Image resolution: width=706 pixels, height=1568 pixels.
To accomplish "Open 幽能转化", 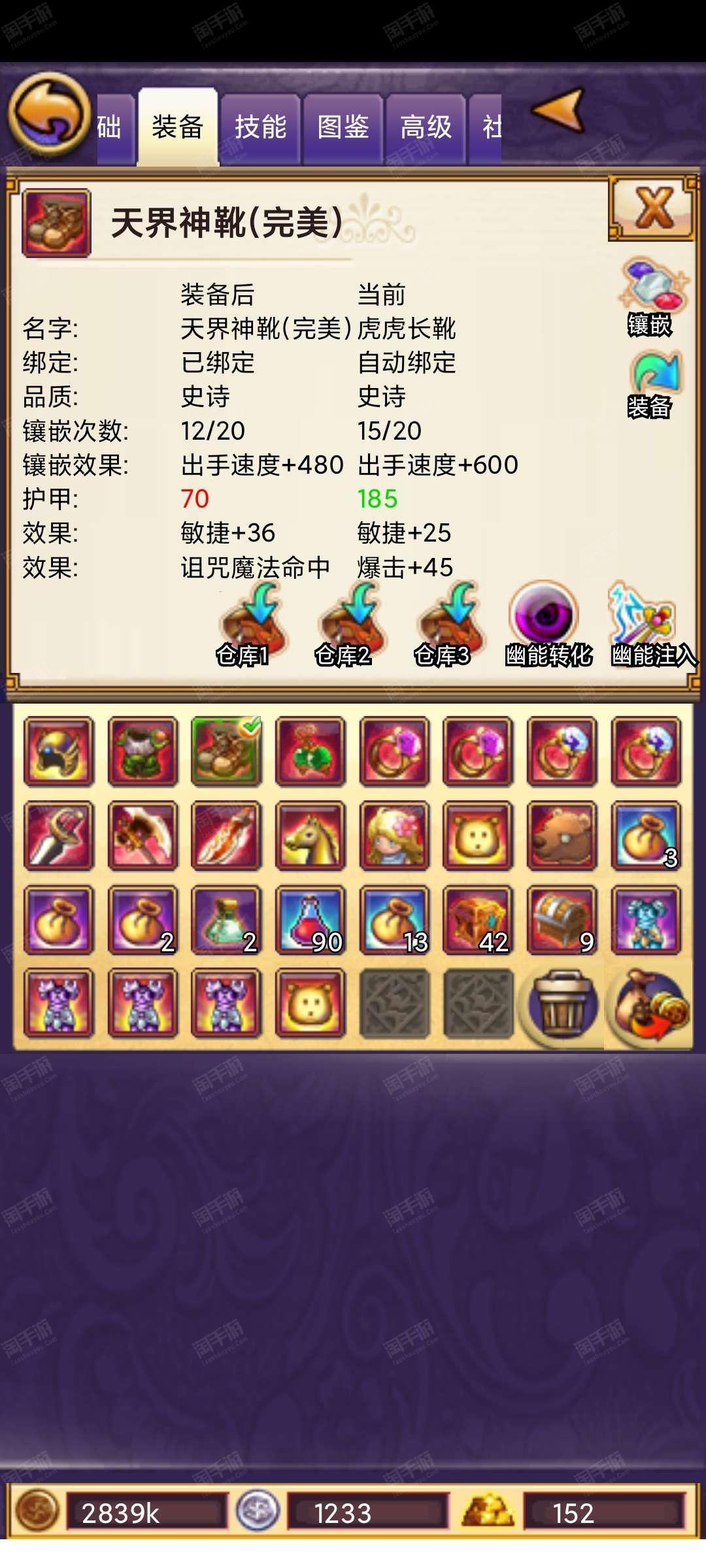I will pos(546,625).
